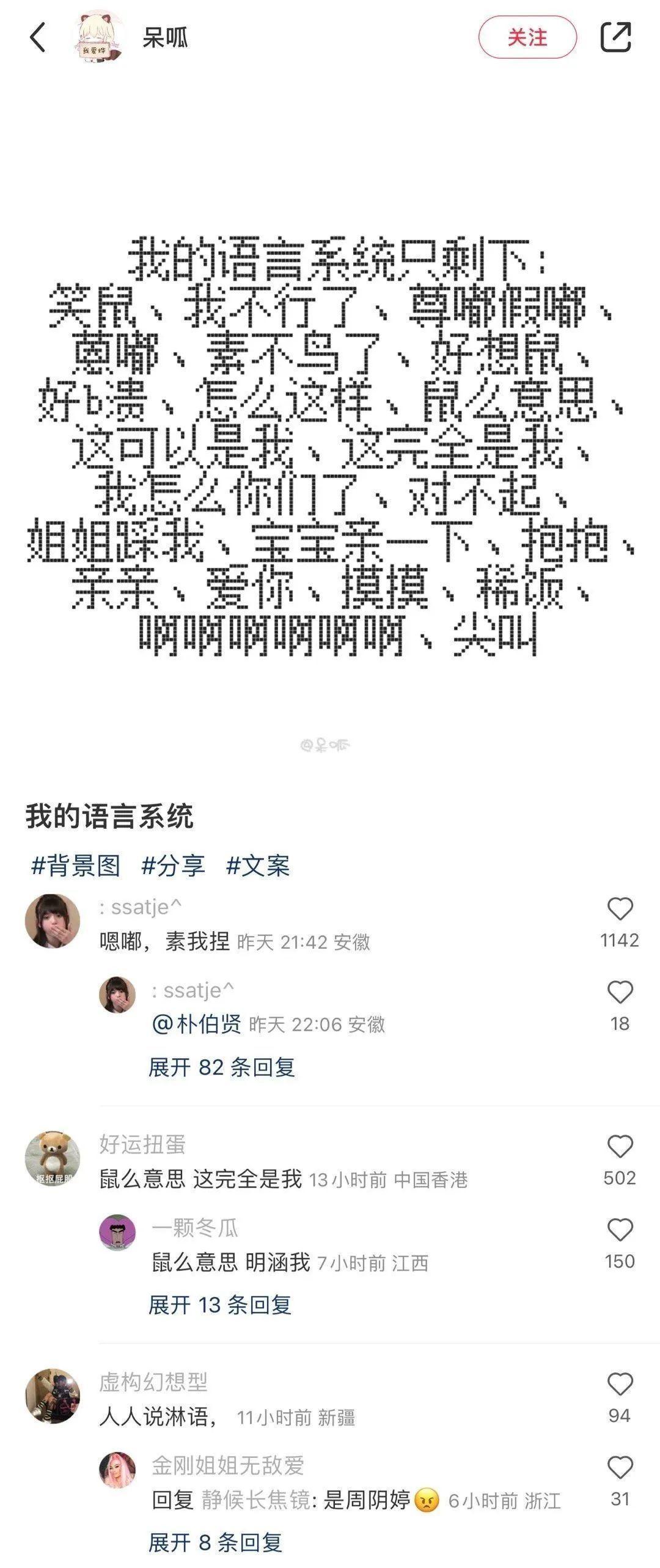660x1568 pixels.
Task: Open 呆呱's profile avatar
Action: tap(98, 37)
